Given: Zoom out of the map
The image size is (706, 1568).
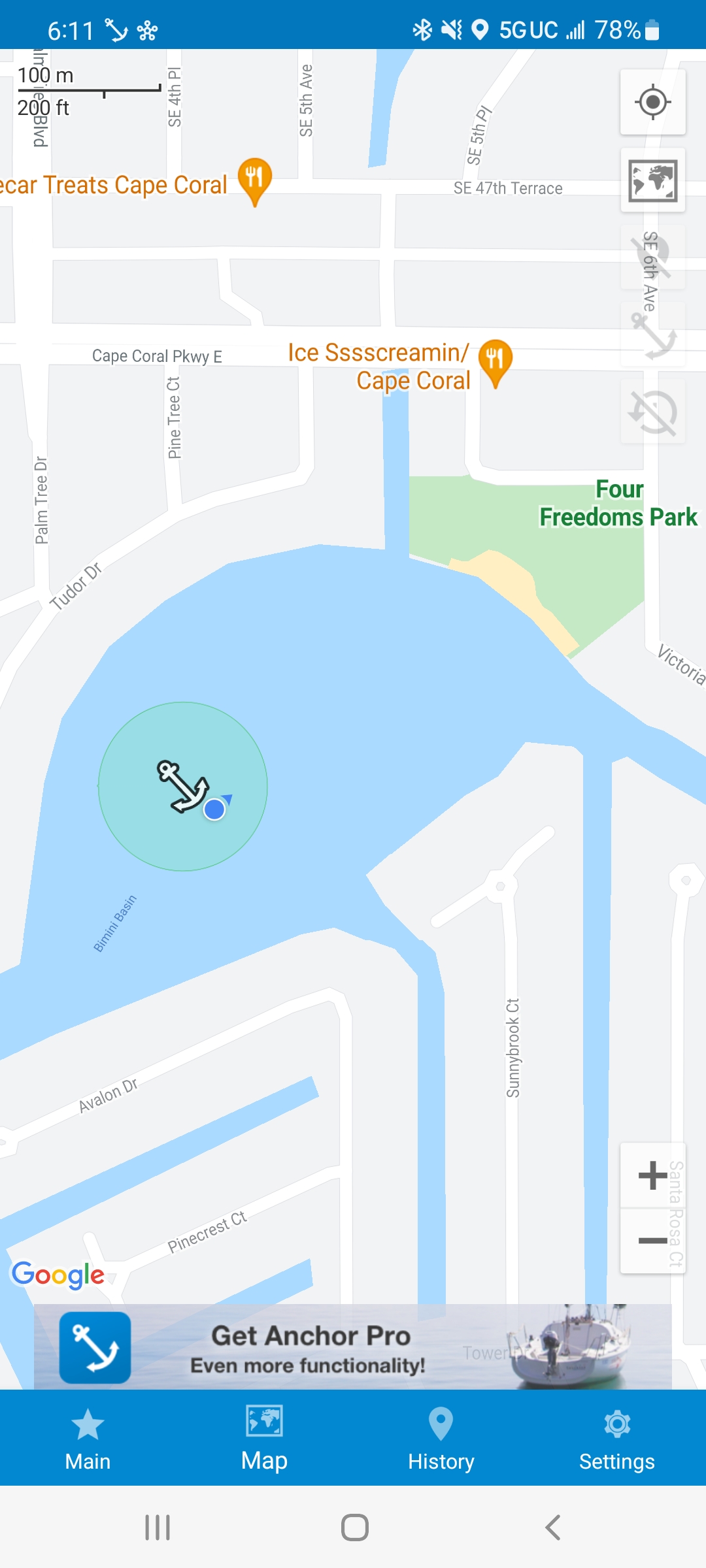Looking at the screenshot, I should pos(652,1240).
